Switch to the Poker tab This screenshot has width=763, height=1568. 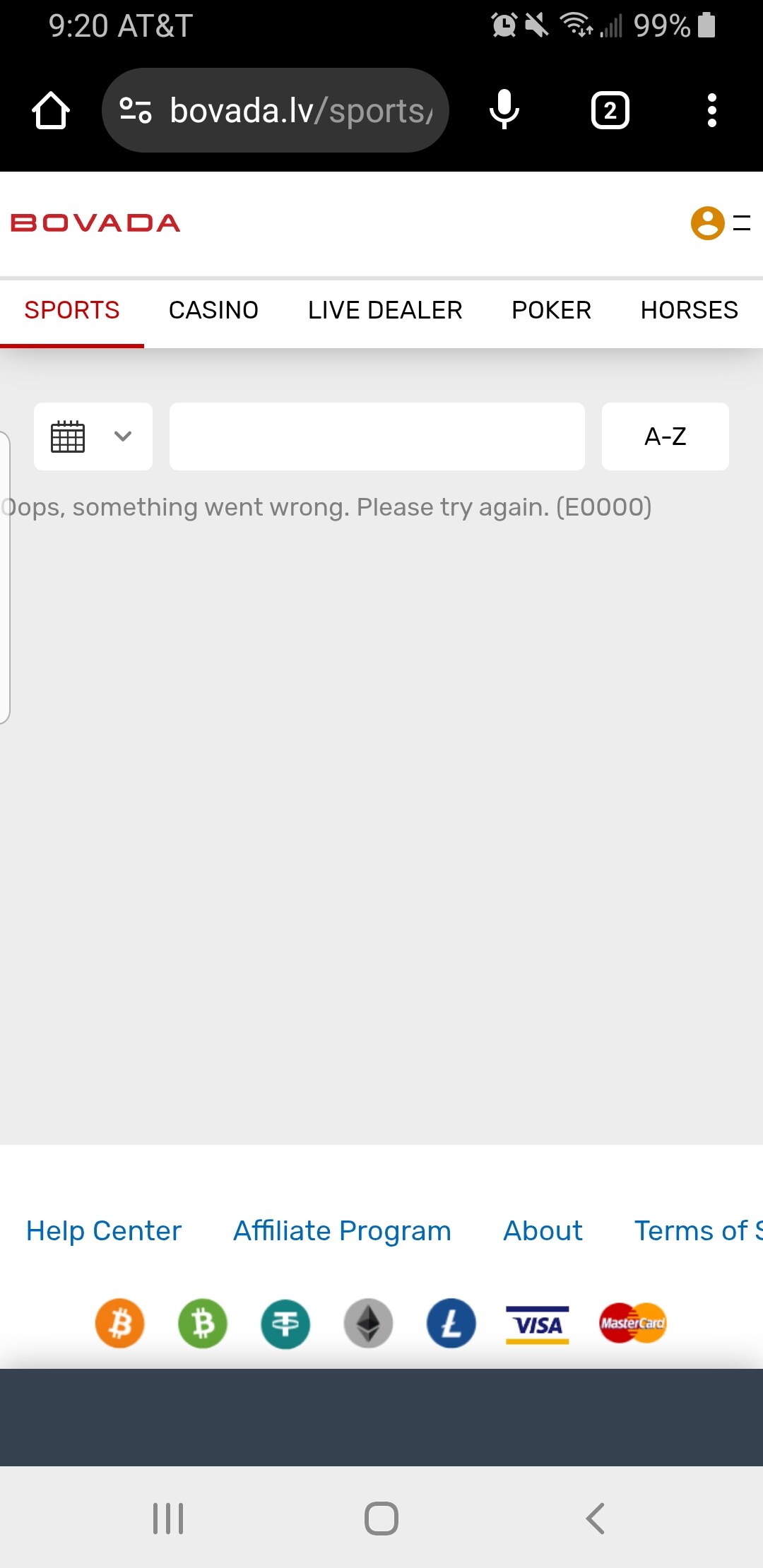[551, 310]
